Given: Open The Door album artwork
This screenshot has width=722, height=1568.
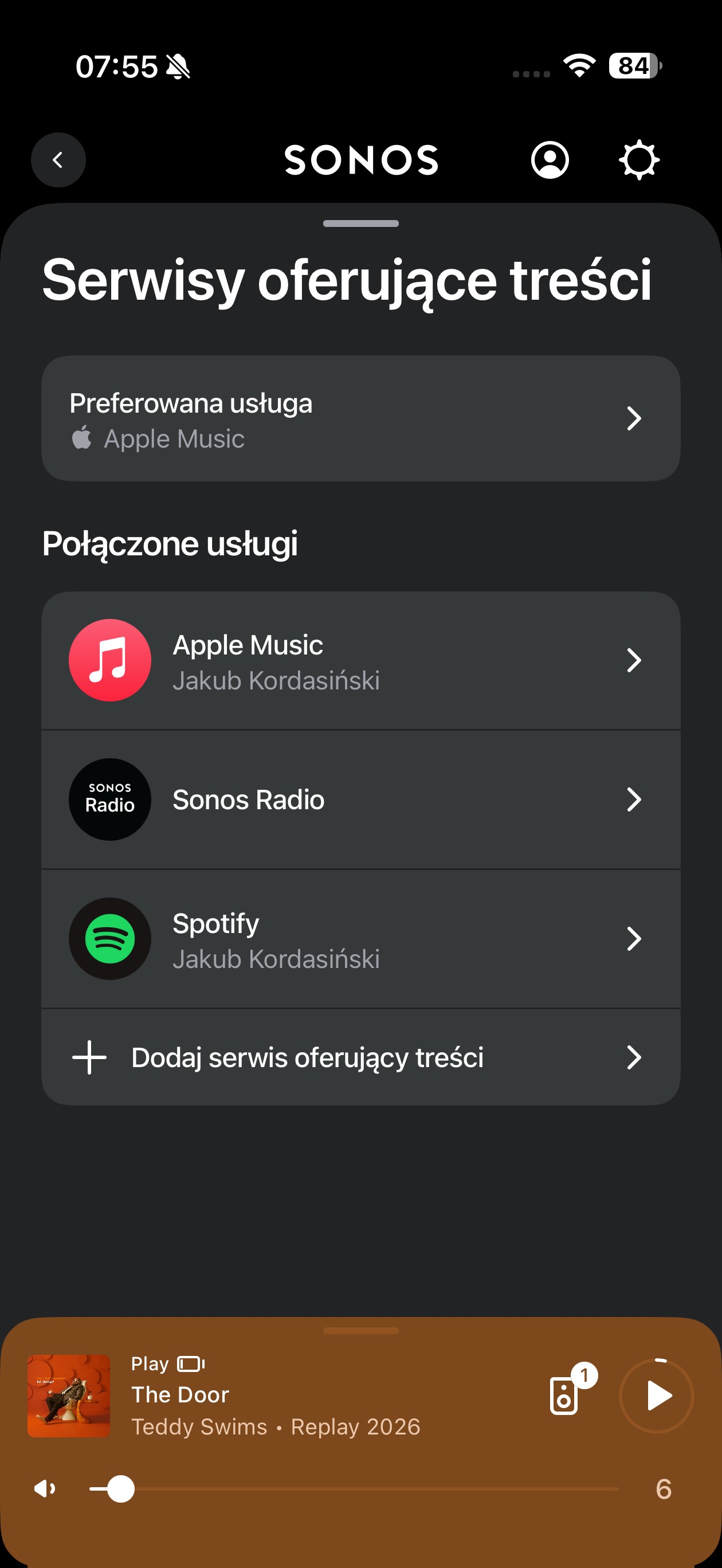Looking at the screenshot, I should pos(69,1395).
